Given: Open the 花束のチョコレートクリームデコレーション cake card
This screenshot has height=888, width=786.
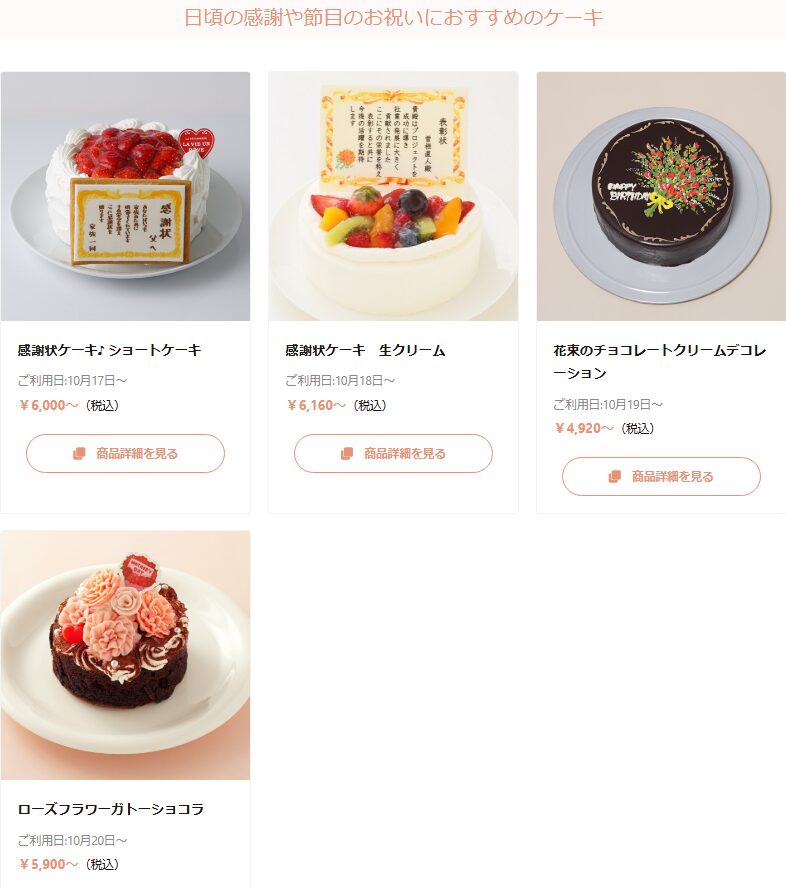Looking at the screenshot, I should (661, 196).
